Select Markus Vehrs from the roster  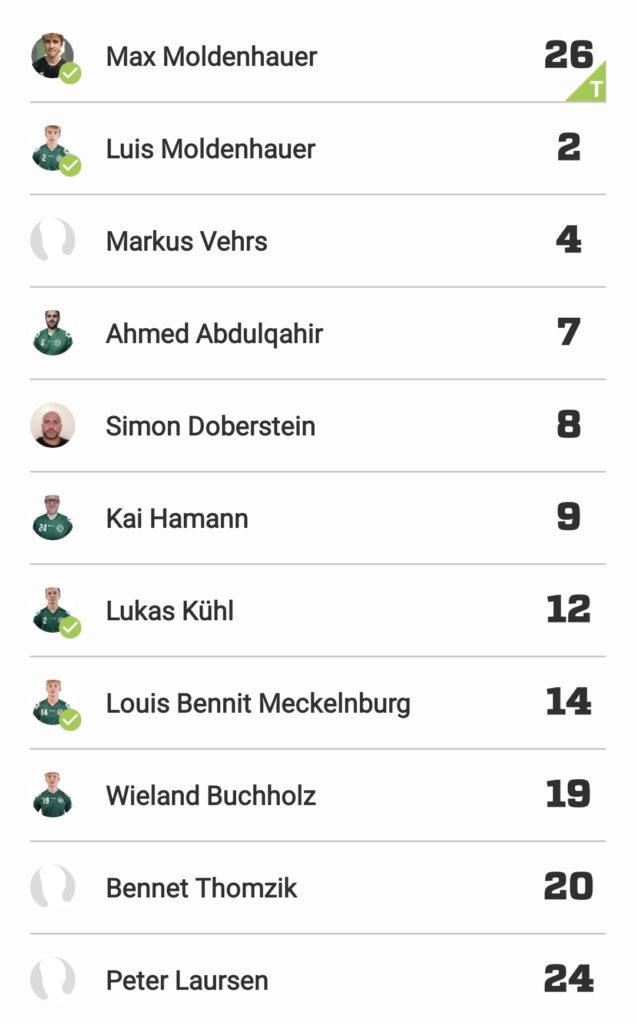186,241
